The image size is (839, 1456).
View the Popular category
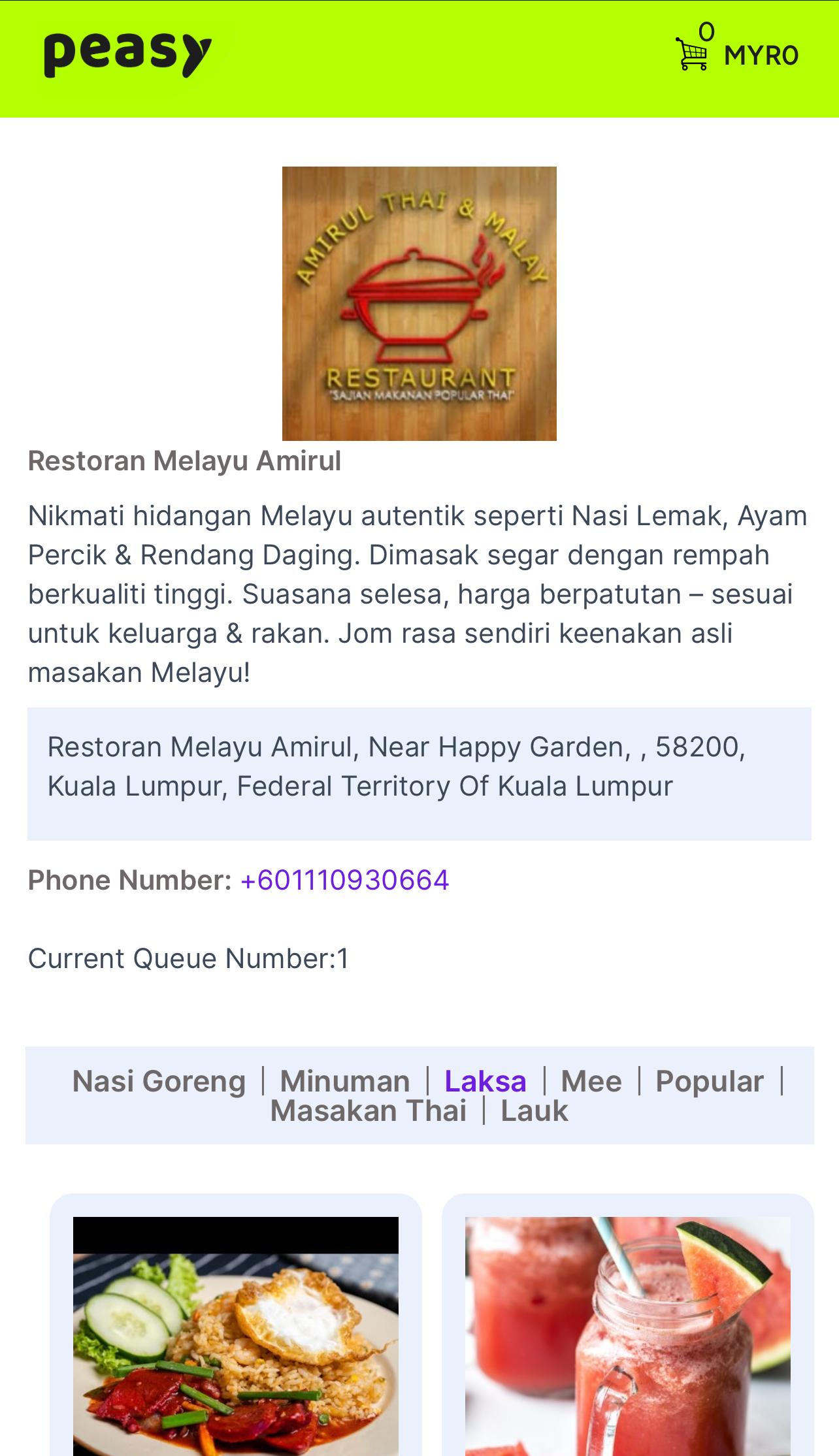click(710, 1081)
